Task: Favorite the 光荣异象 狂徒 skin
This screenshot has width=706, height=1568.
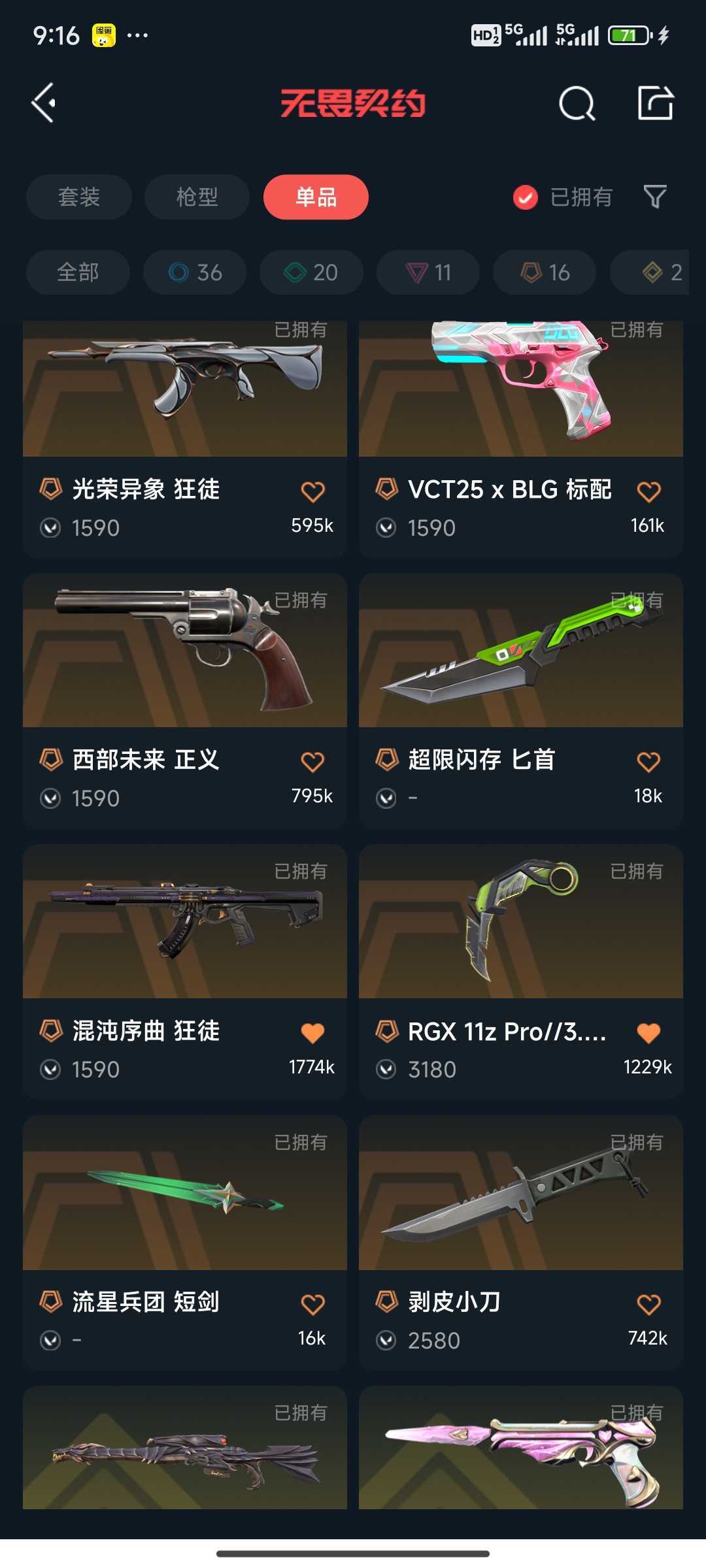Action: click(313, 490)
